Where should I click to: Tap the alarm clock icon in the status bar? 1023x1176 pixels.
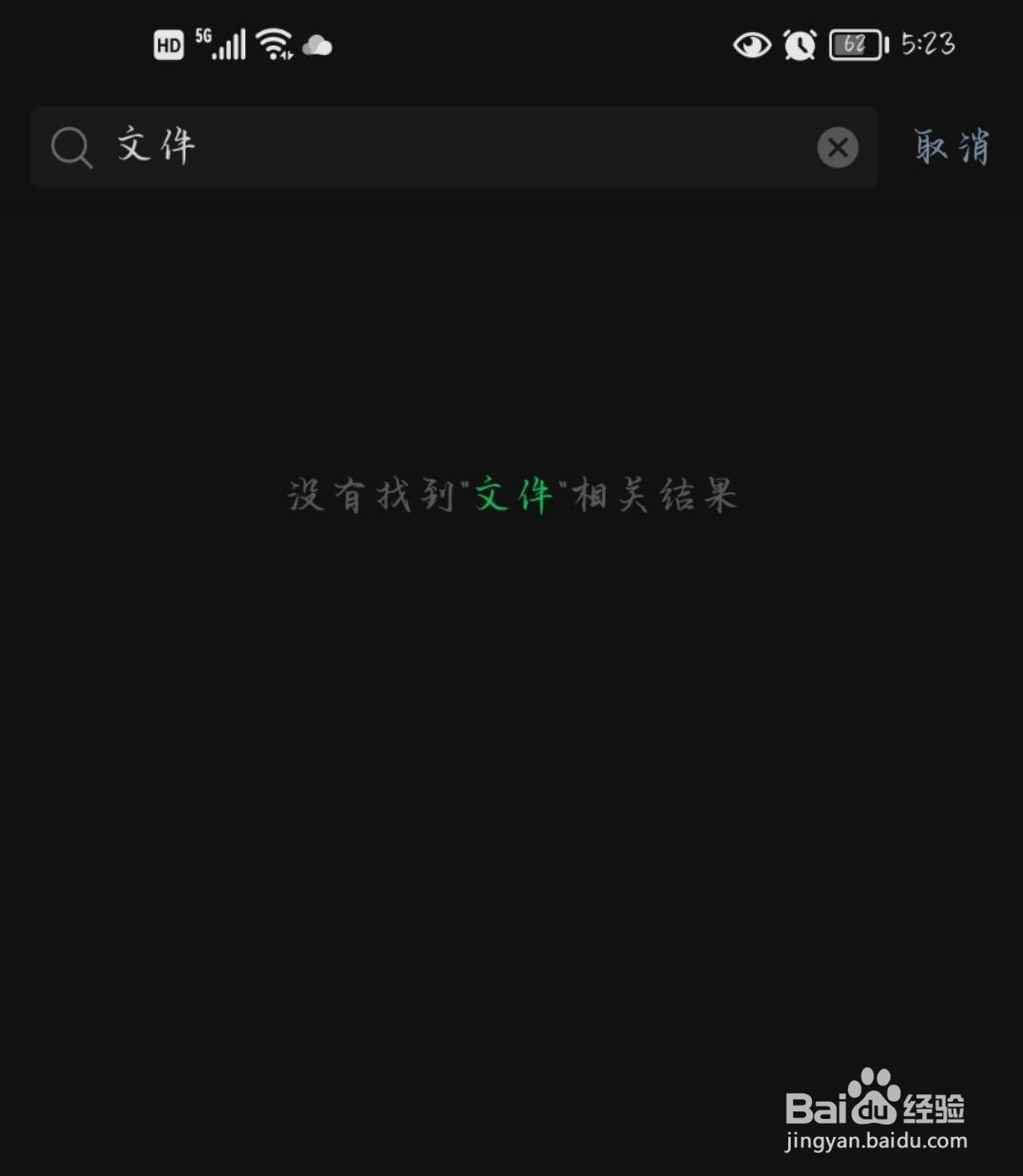tap(800, 45)
